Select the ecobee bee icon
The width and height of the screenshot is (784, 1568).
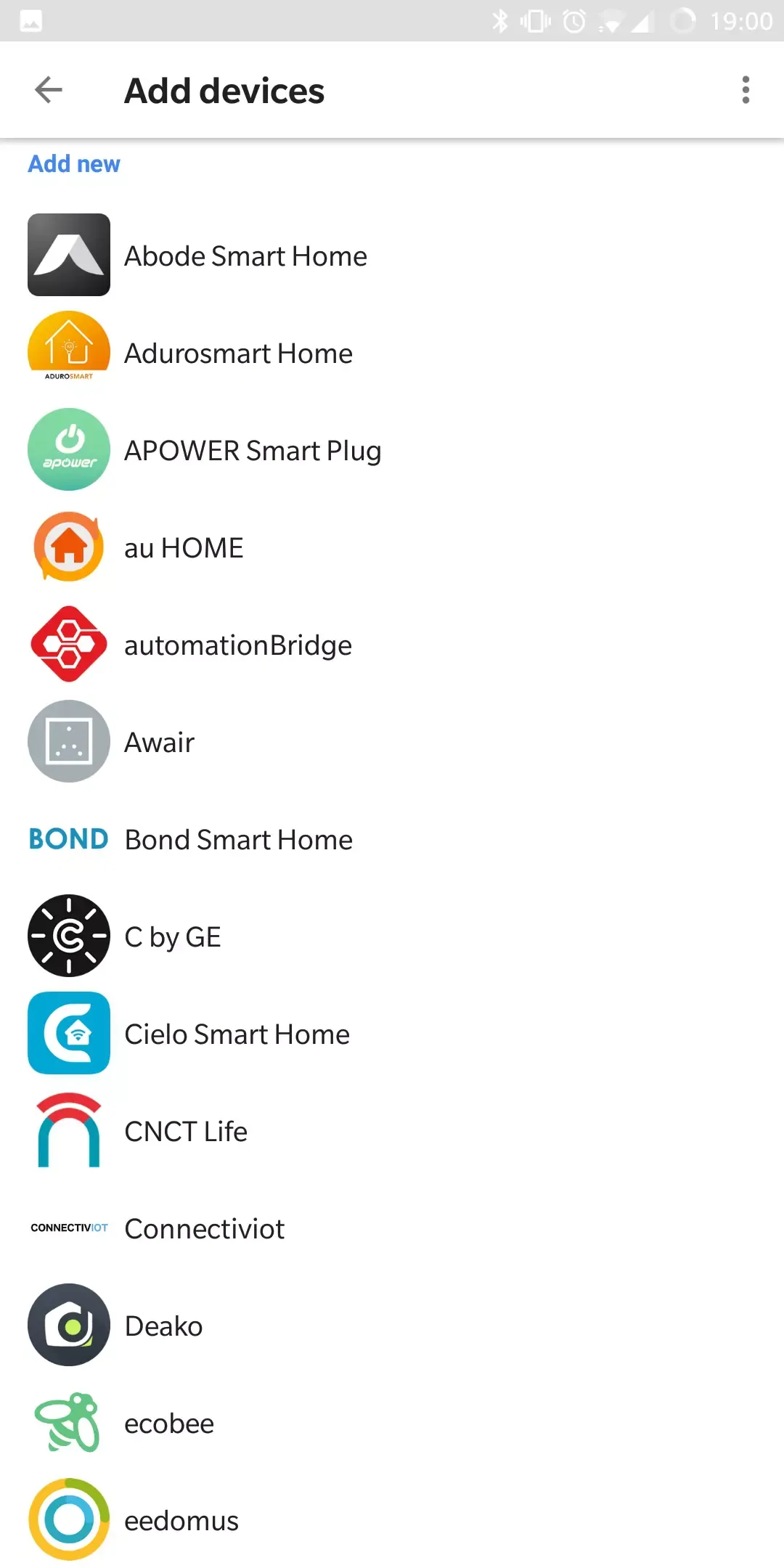pyautogui.click(x=68, y=1422)
